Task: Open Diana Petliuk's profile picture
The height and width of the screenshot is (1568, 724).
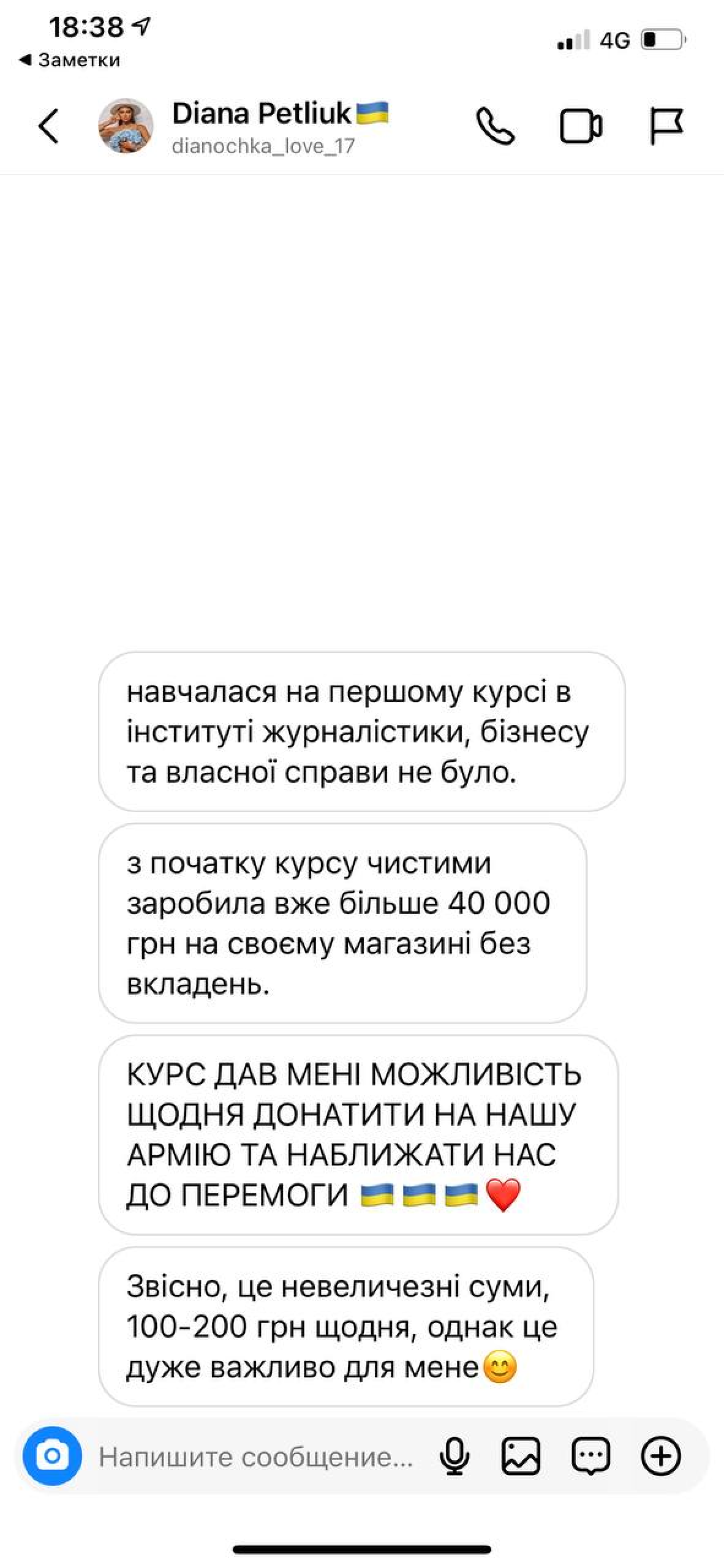Action: coord(126,126)
